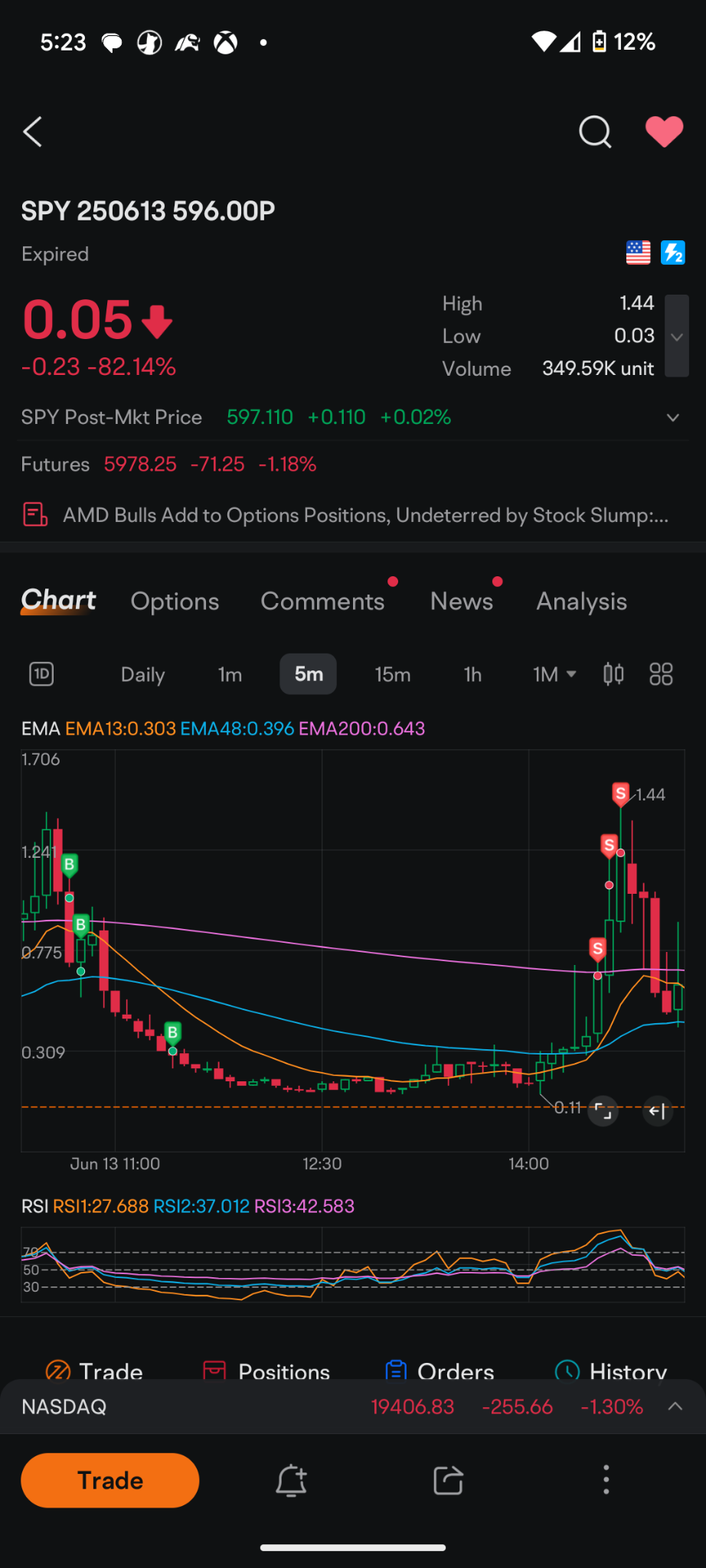The height and width of the screenshot is (1568, 706).
Task: Change the candlestick chart type
Action: tap(613, 674)
